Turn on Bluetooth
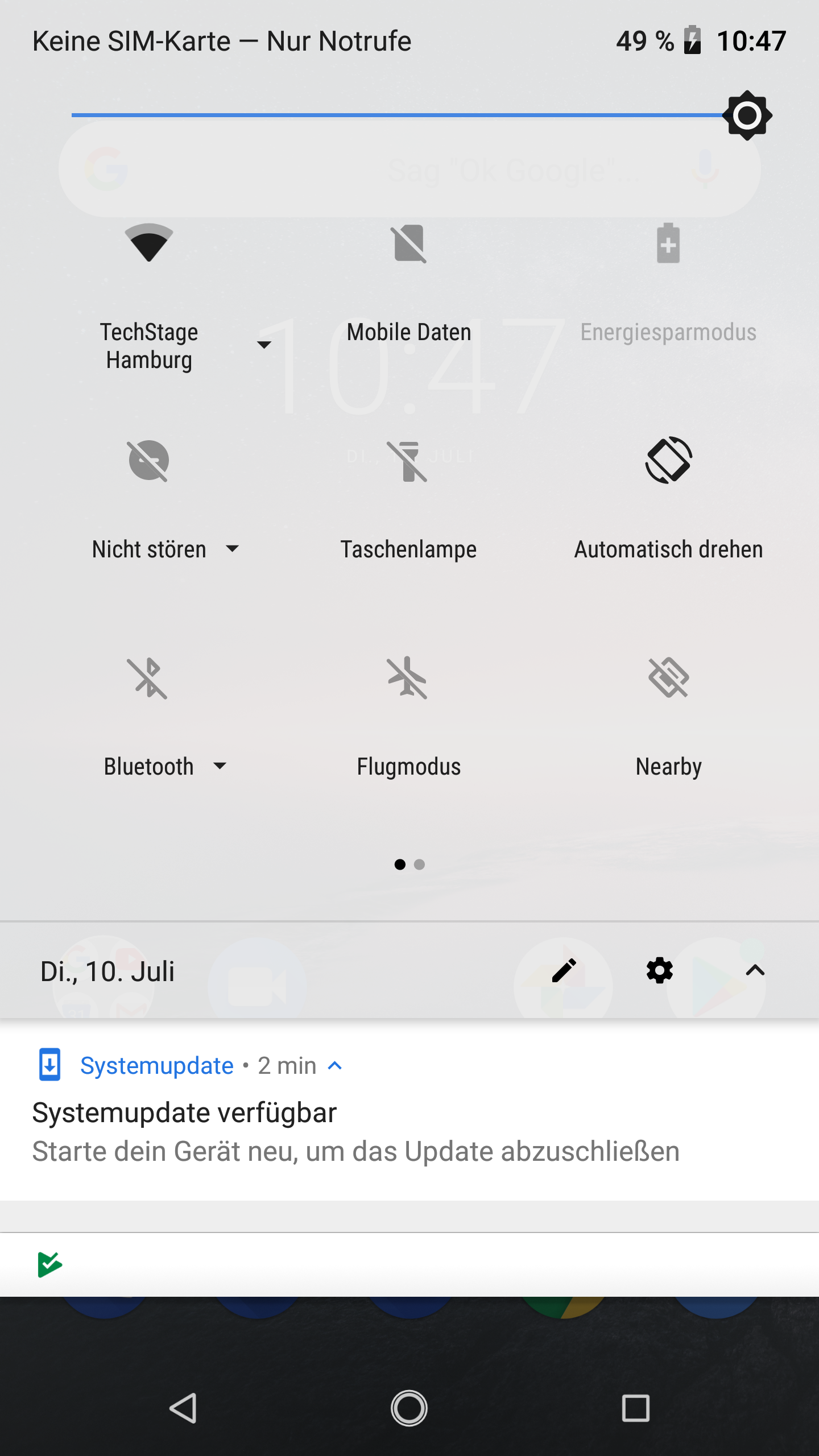 147,678
